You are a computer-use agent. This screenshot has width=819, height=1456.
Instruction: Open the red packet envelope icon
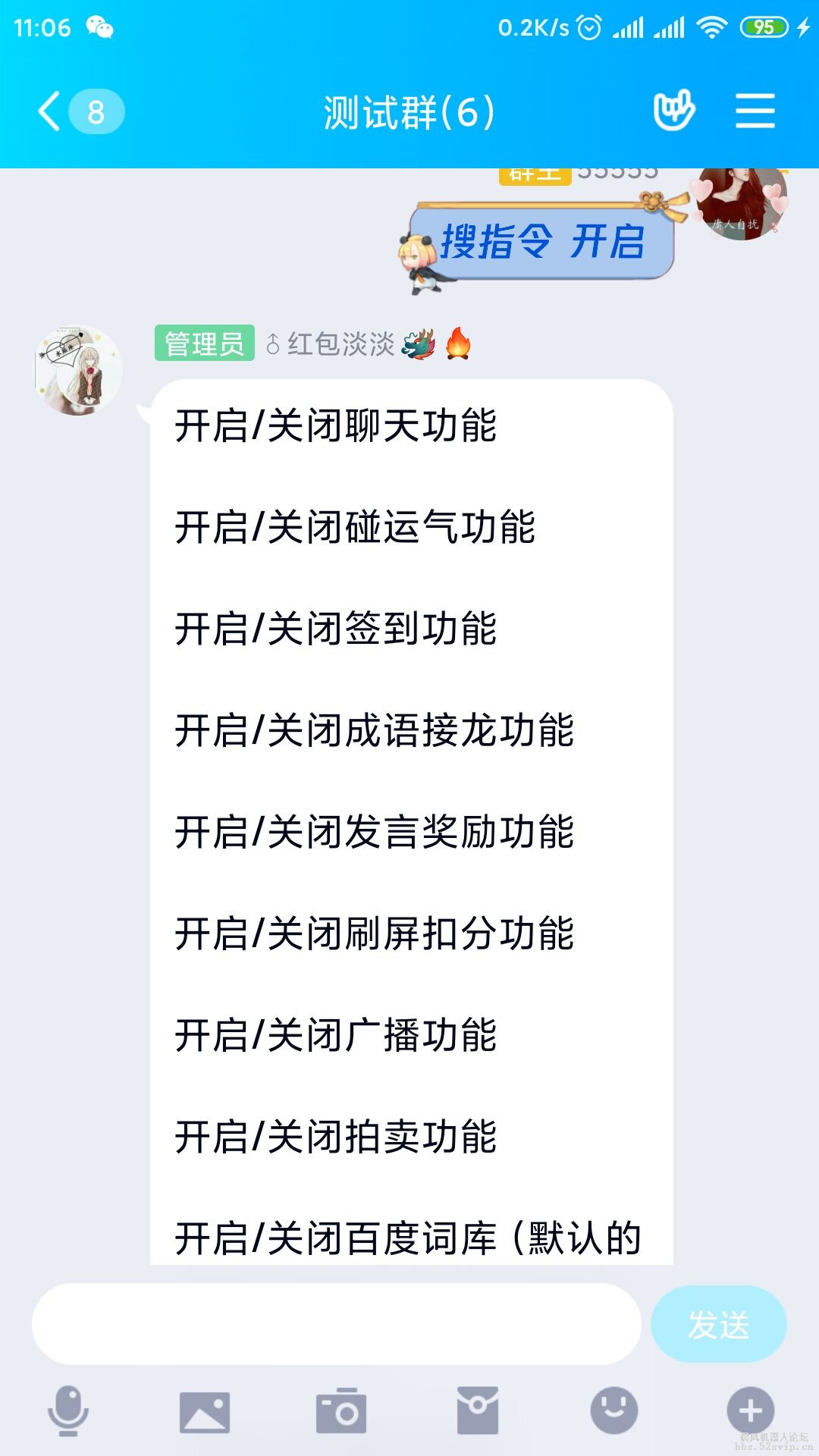[478, 1407]
